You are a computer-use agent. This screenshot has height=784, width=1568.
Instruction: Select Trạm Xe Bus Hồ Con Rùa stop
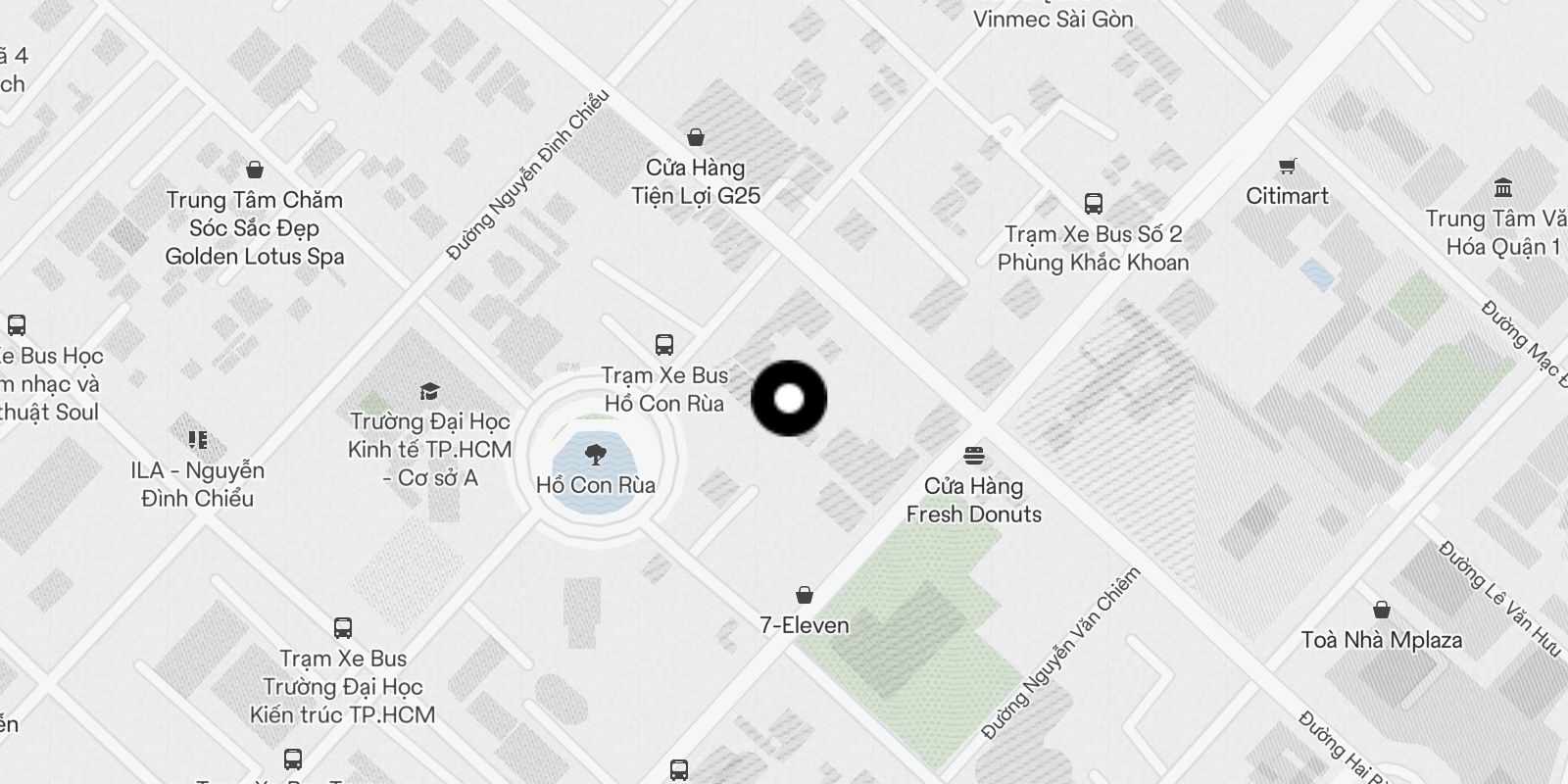pyautogui.click(x=664, y=345)
